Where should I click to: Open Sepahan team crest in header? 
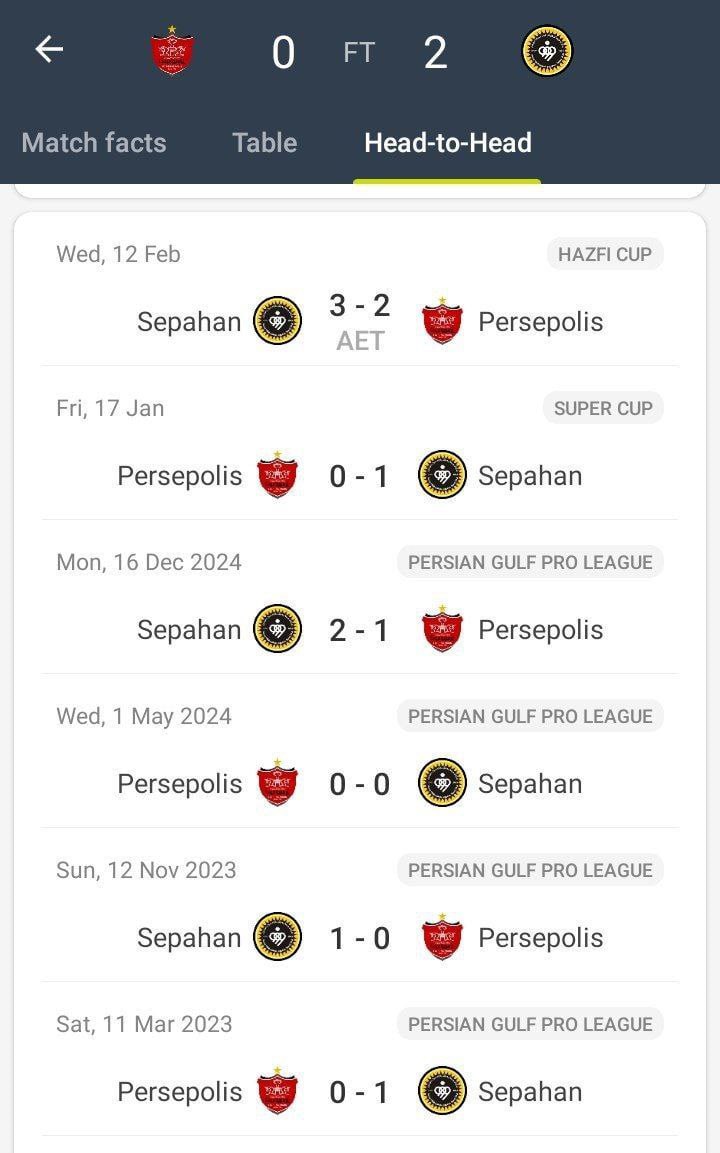click(546, 51)
